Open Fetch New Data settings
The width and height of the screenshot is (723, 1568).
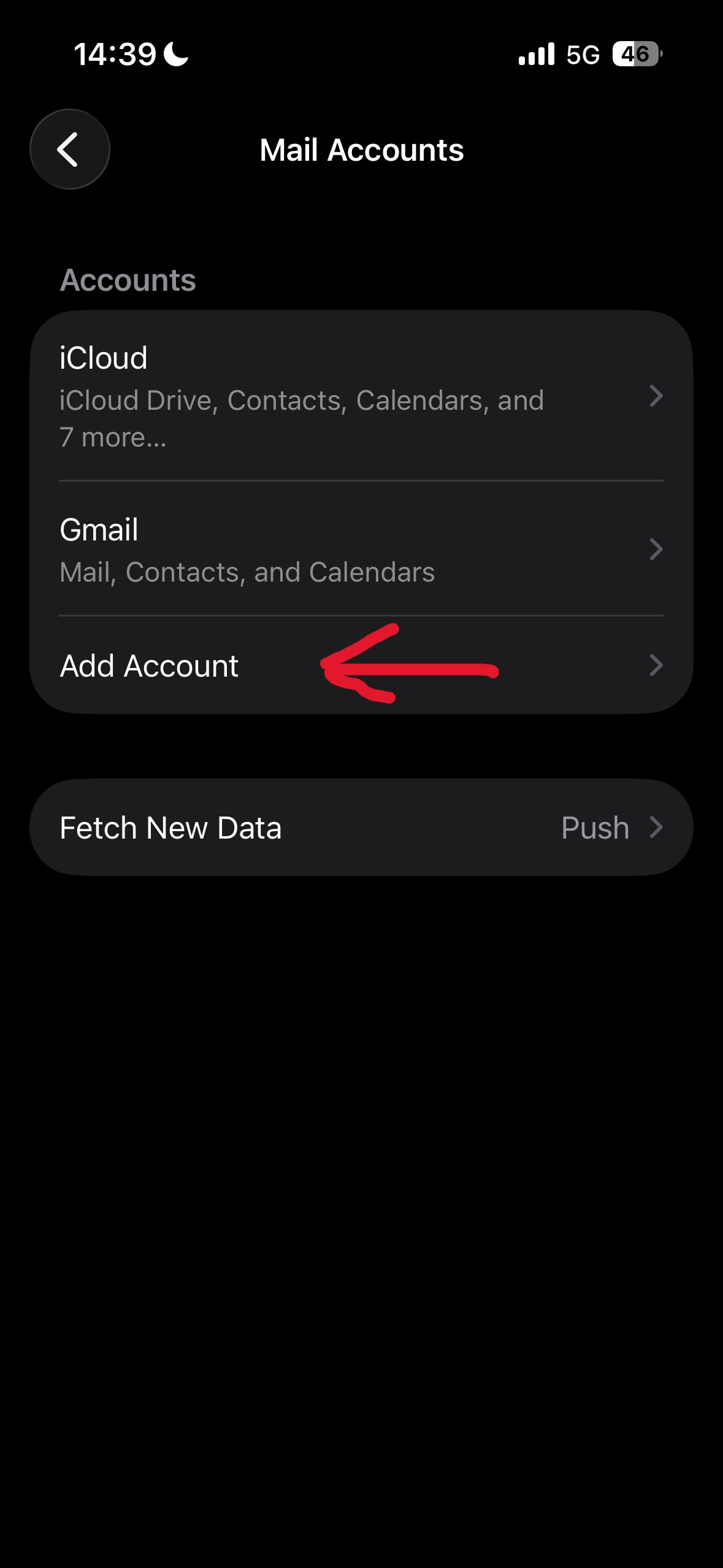click(x=361, y=828)
